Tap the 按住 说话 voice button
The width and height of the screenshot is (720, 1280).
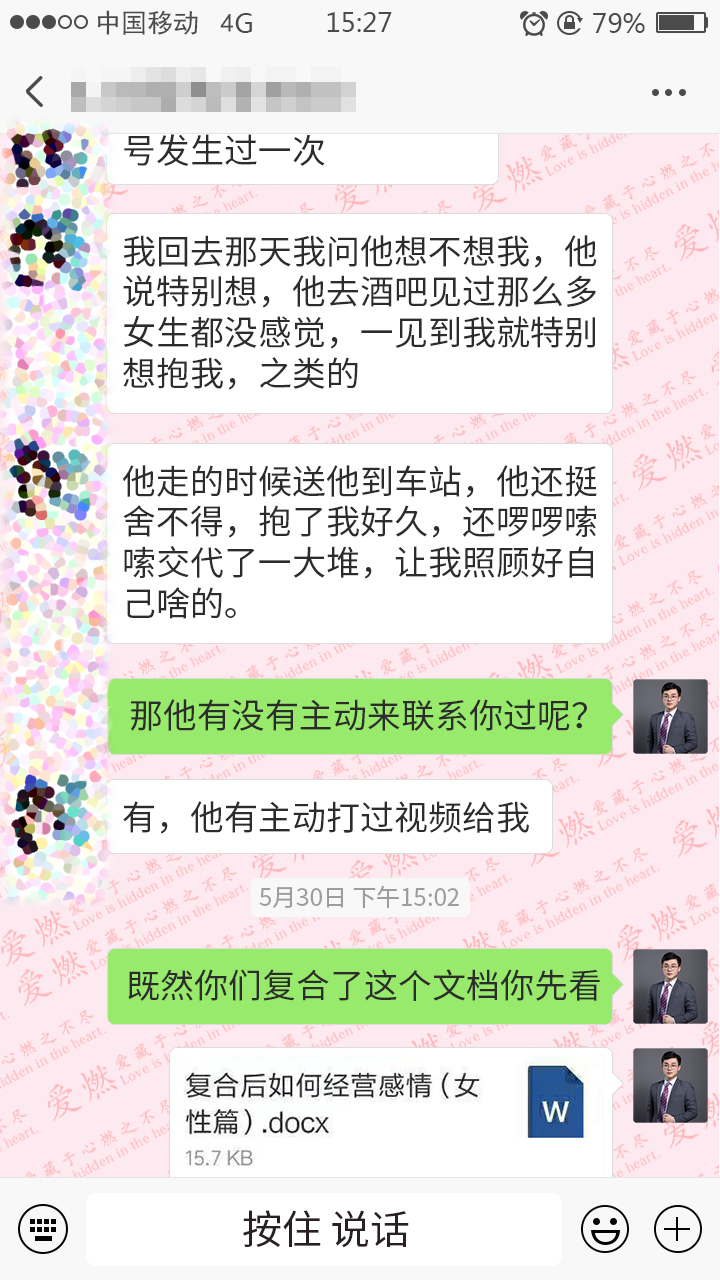pos(324,1229)
